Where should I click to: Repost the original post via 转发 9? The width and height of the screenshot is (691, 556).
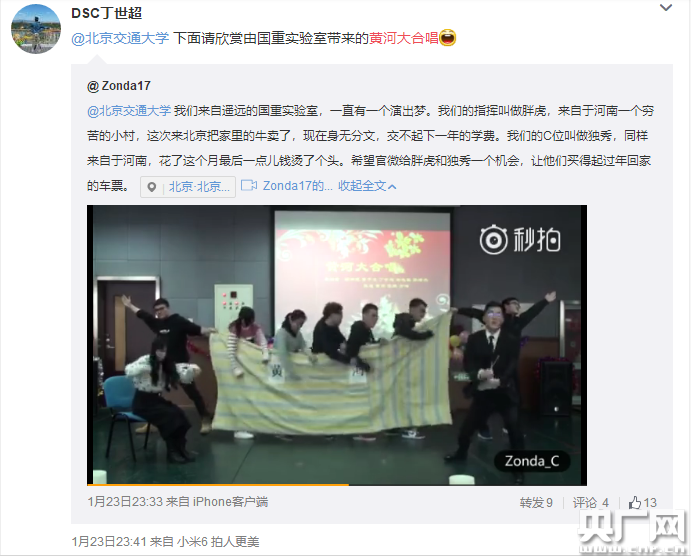(x=535, y=502)
